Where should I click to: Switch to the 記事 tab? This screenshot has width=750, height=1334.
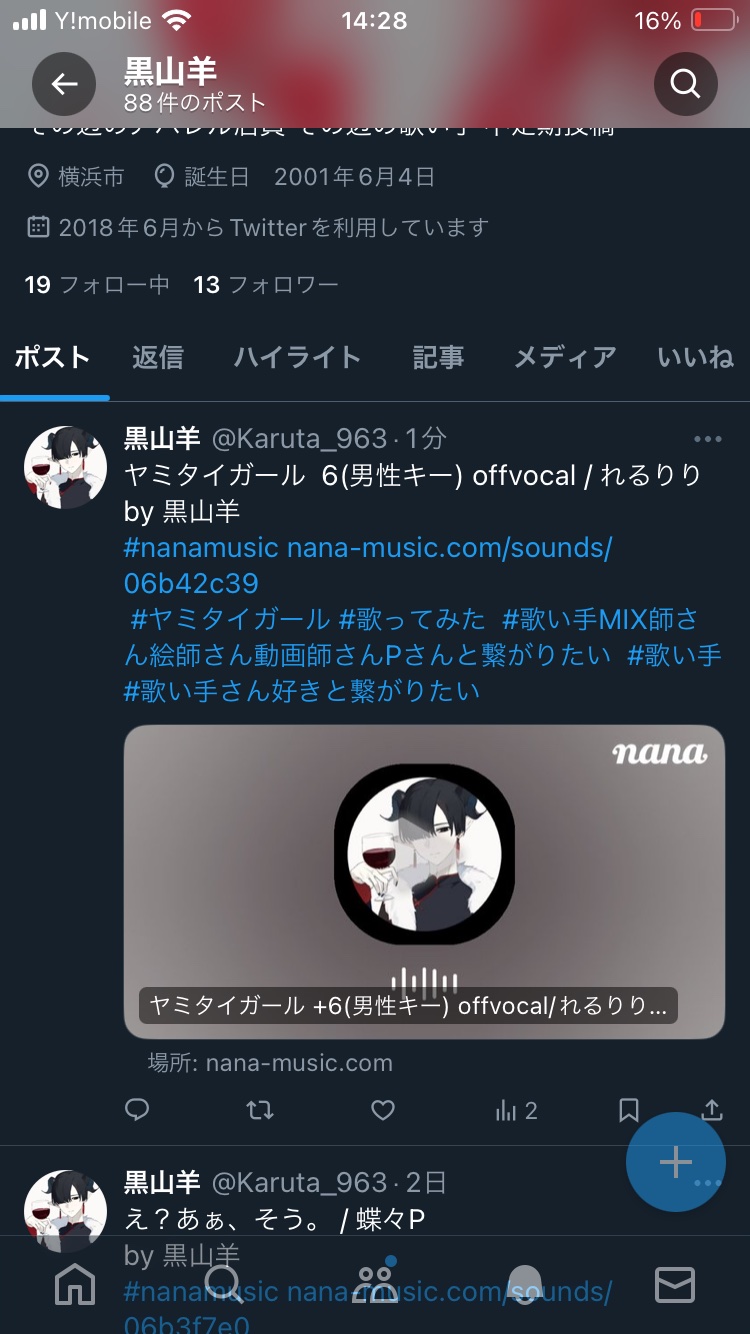pos(438,357)
